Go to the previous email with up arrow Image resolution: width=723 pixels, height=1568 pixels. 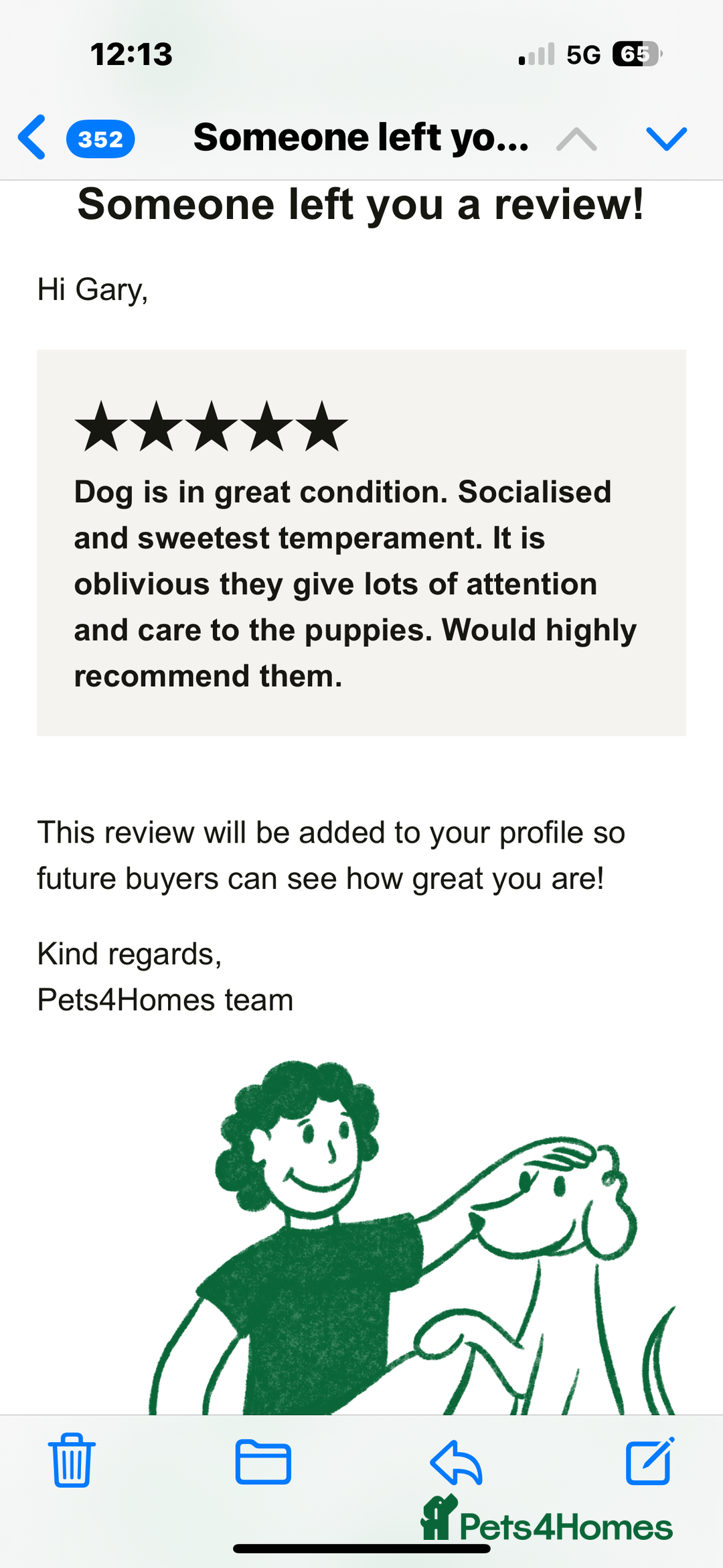576,139
